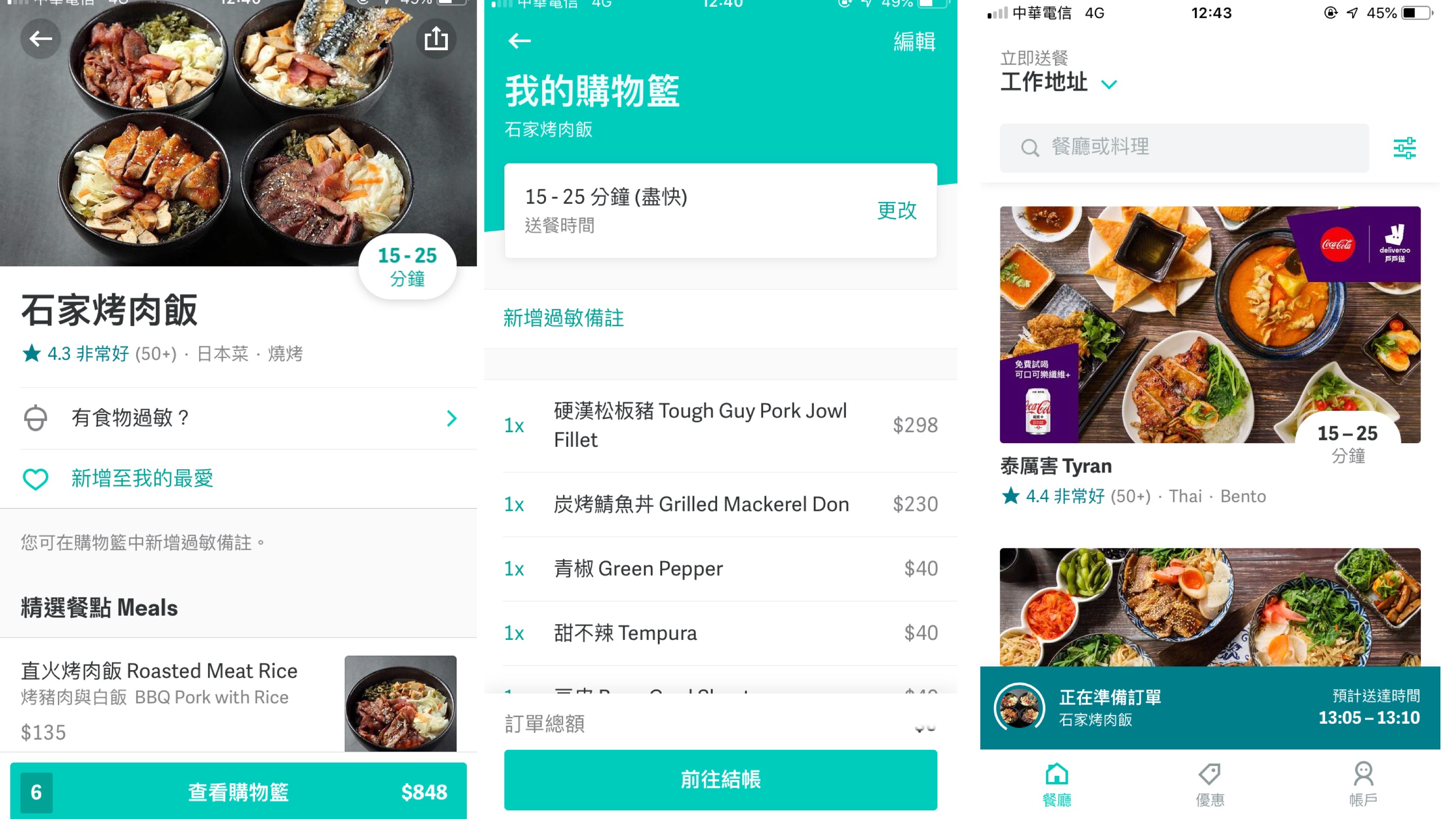Switch to the 帳戶 account tab
1456x819 pixels.
[1363, 784]
